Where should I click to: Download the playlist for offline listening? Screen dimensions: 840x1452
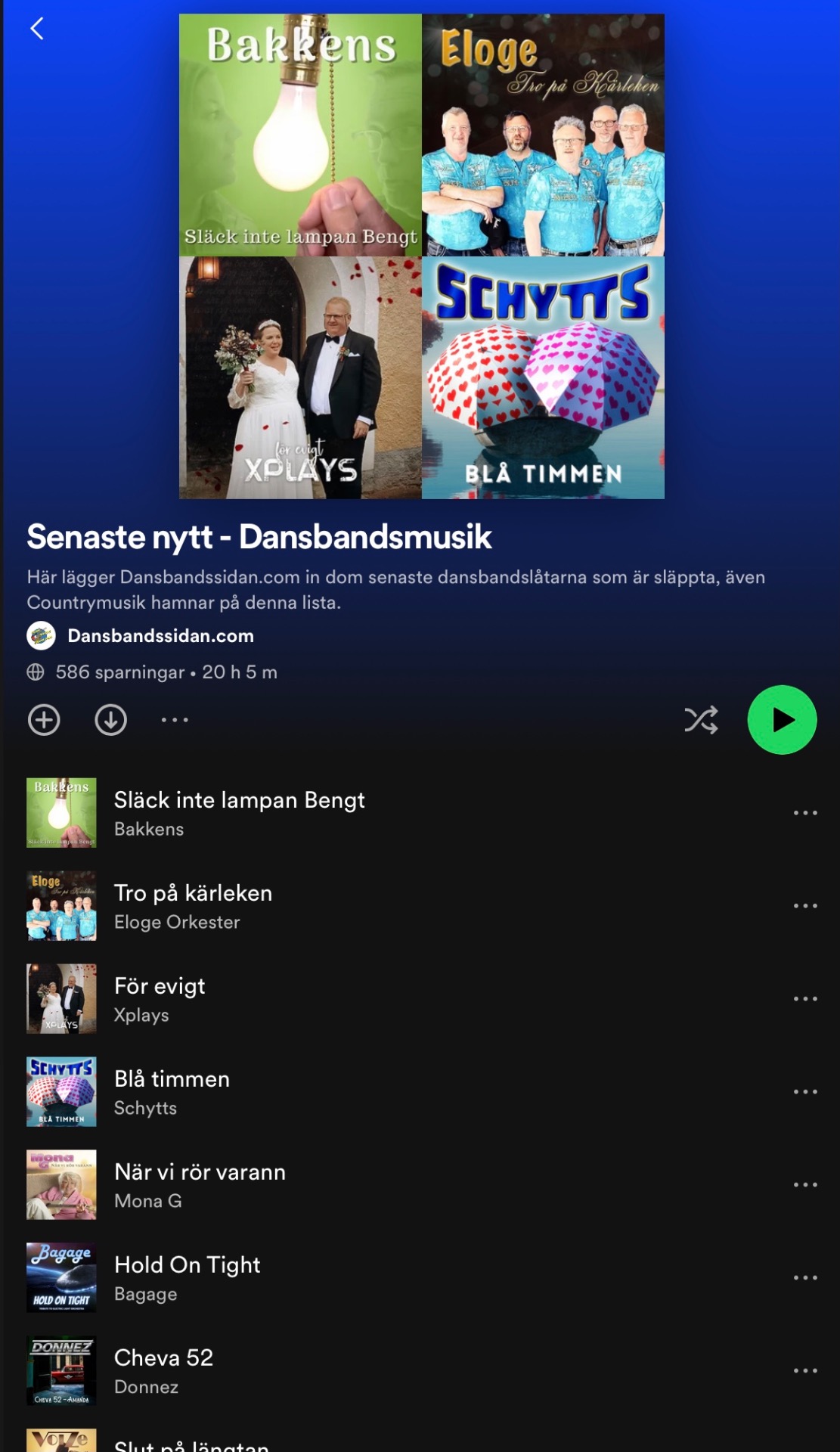(x=110, y=720)
